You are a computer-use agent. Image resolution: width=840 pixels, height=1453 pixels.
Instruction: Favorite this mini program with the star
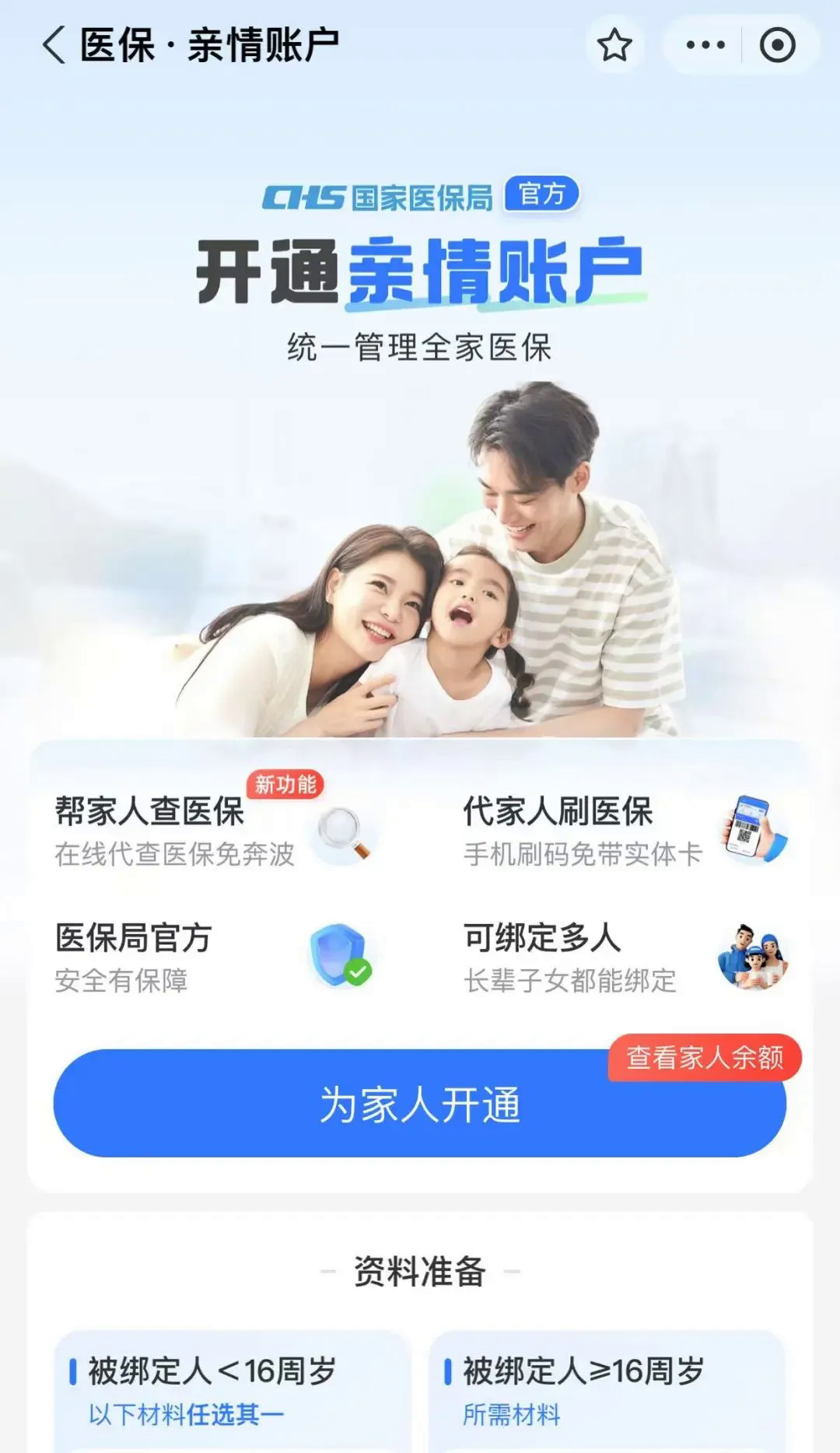pos(614,45)
